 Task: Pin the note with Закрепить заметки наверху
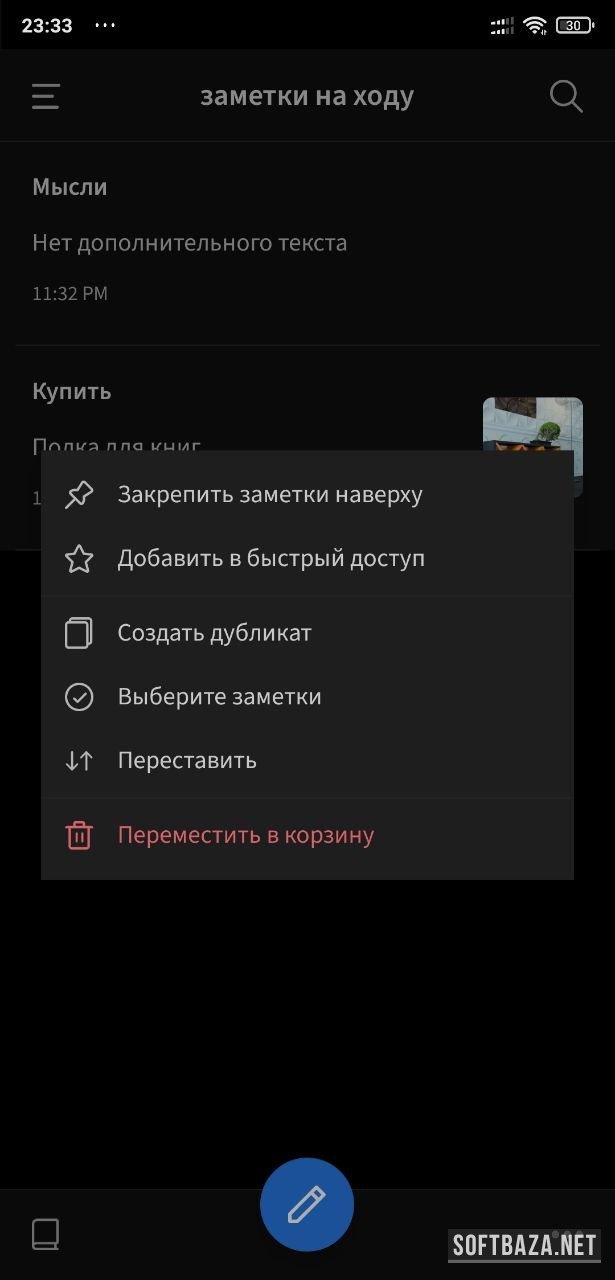(270, 495)
